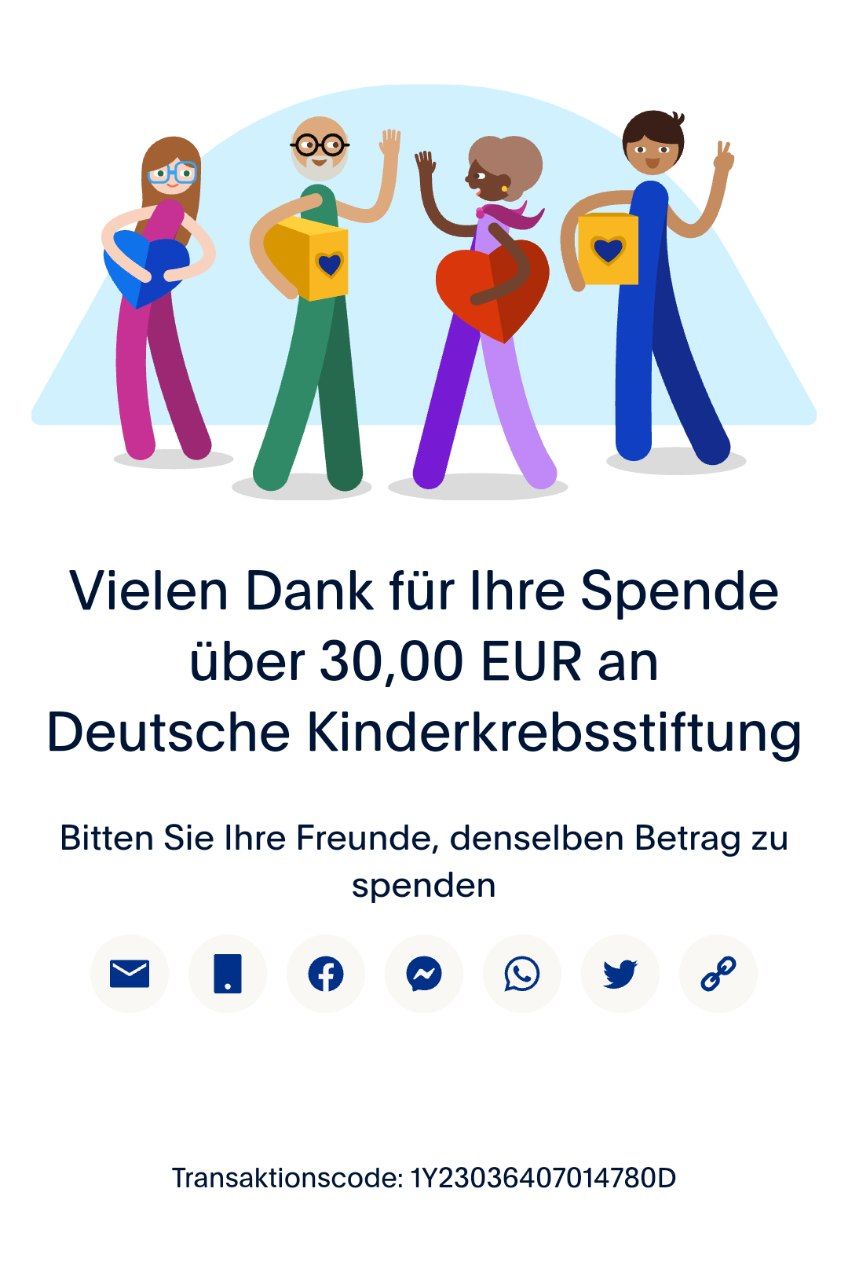
Task: Share the donation via email
Action: [130, 973]
